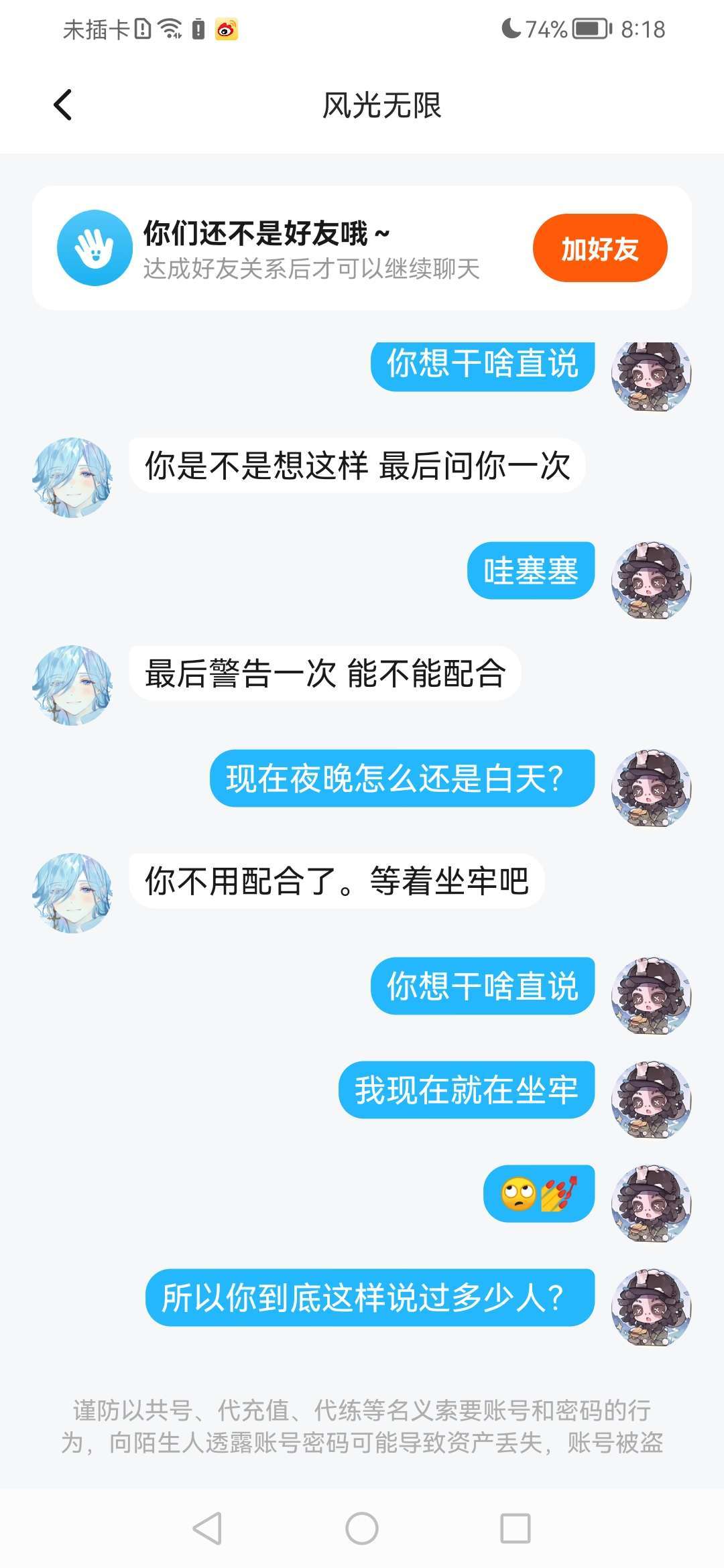
Task: Open sender avatar beside 最后警告一次 message
Action: (x=72, y=685)
